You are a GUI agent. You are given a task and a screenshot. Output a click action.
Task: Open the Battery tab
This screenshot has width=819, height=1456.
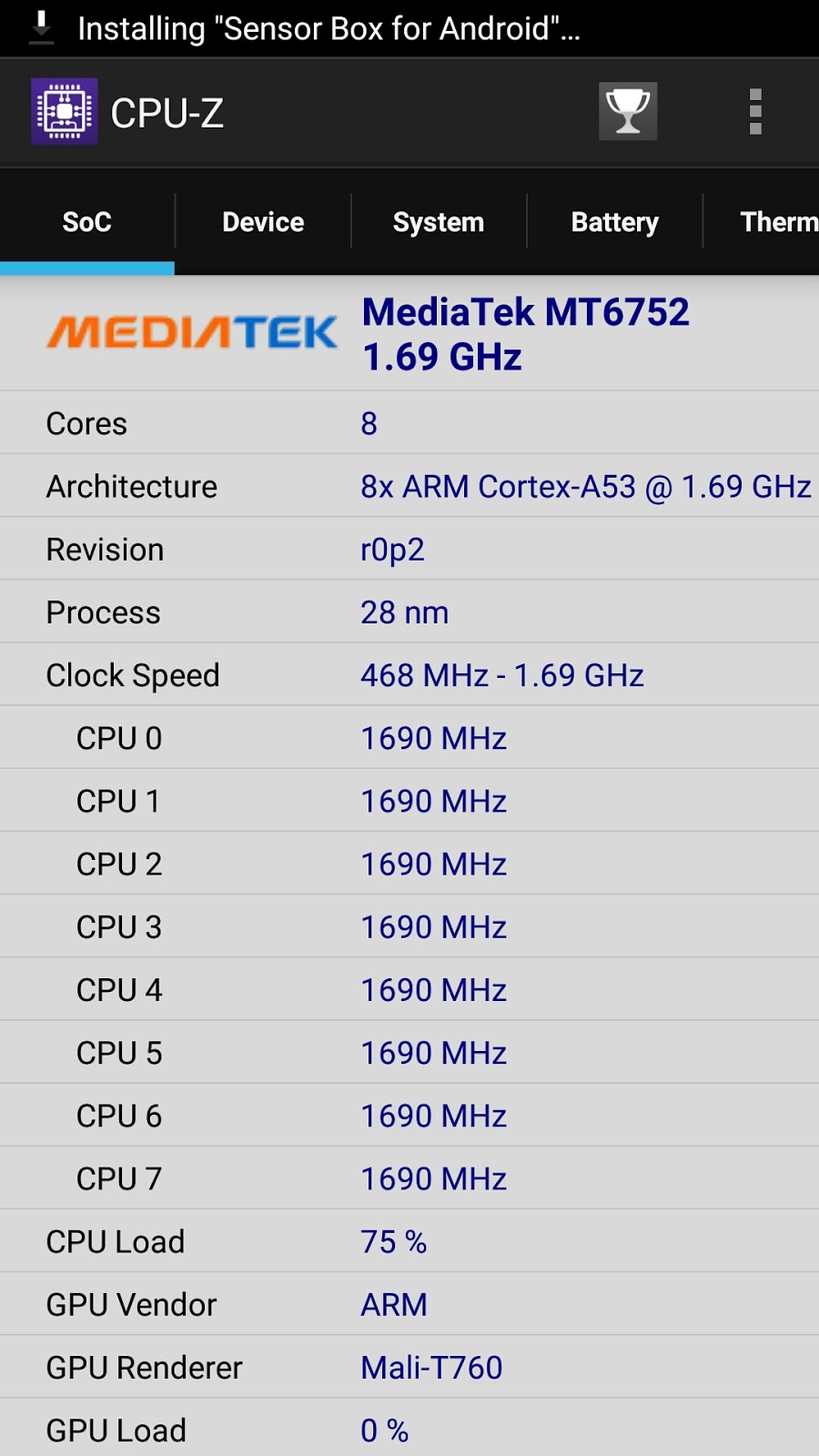[x=614, y=222]
